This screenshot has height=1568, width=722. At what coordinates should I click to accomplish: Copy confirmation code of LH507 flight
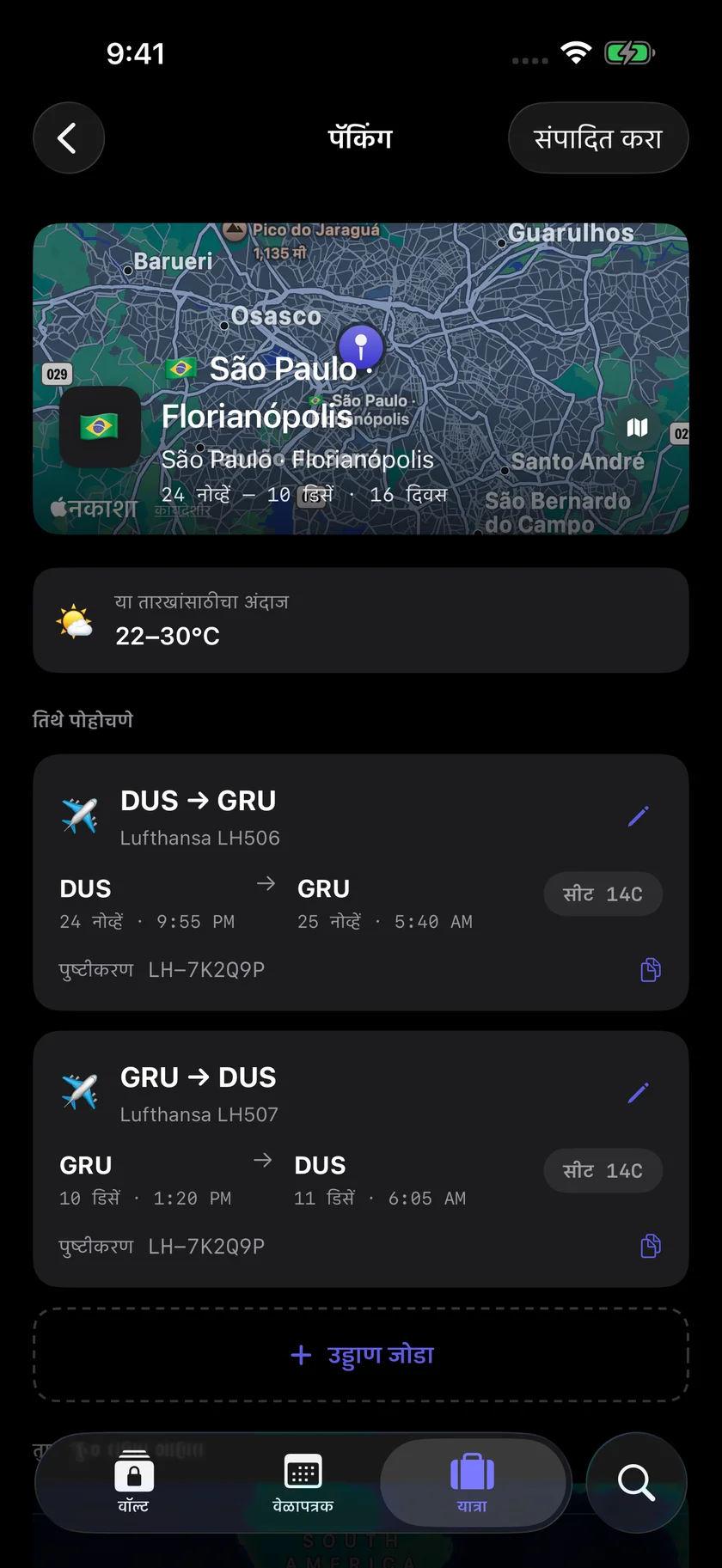651,1247
